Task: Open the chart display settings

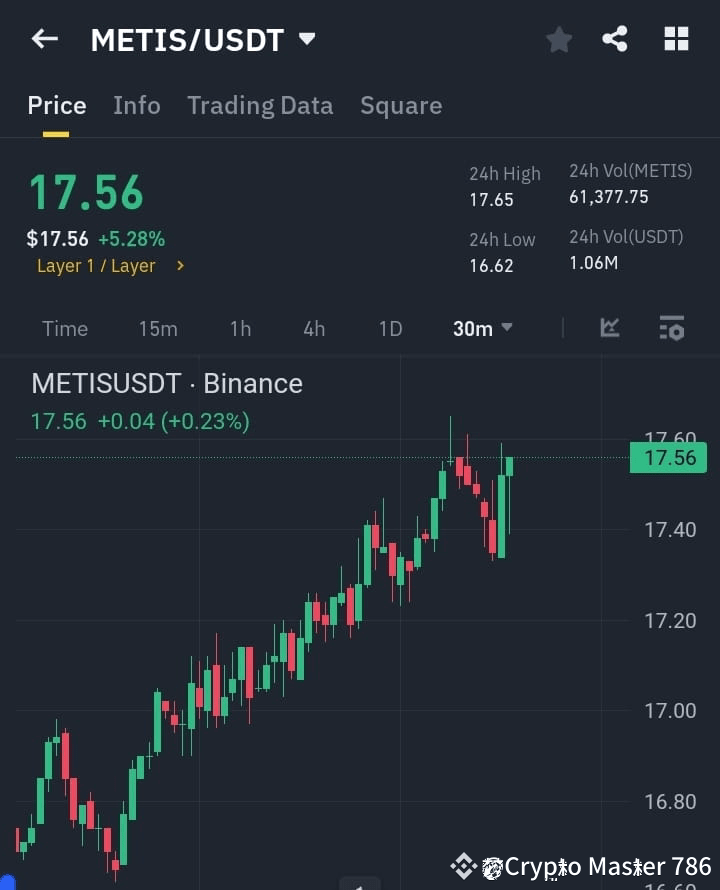Action: point(670,328)
